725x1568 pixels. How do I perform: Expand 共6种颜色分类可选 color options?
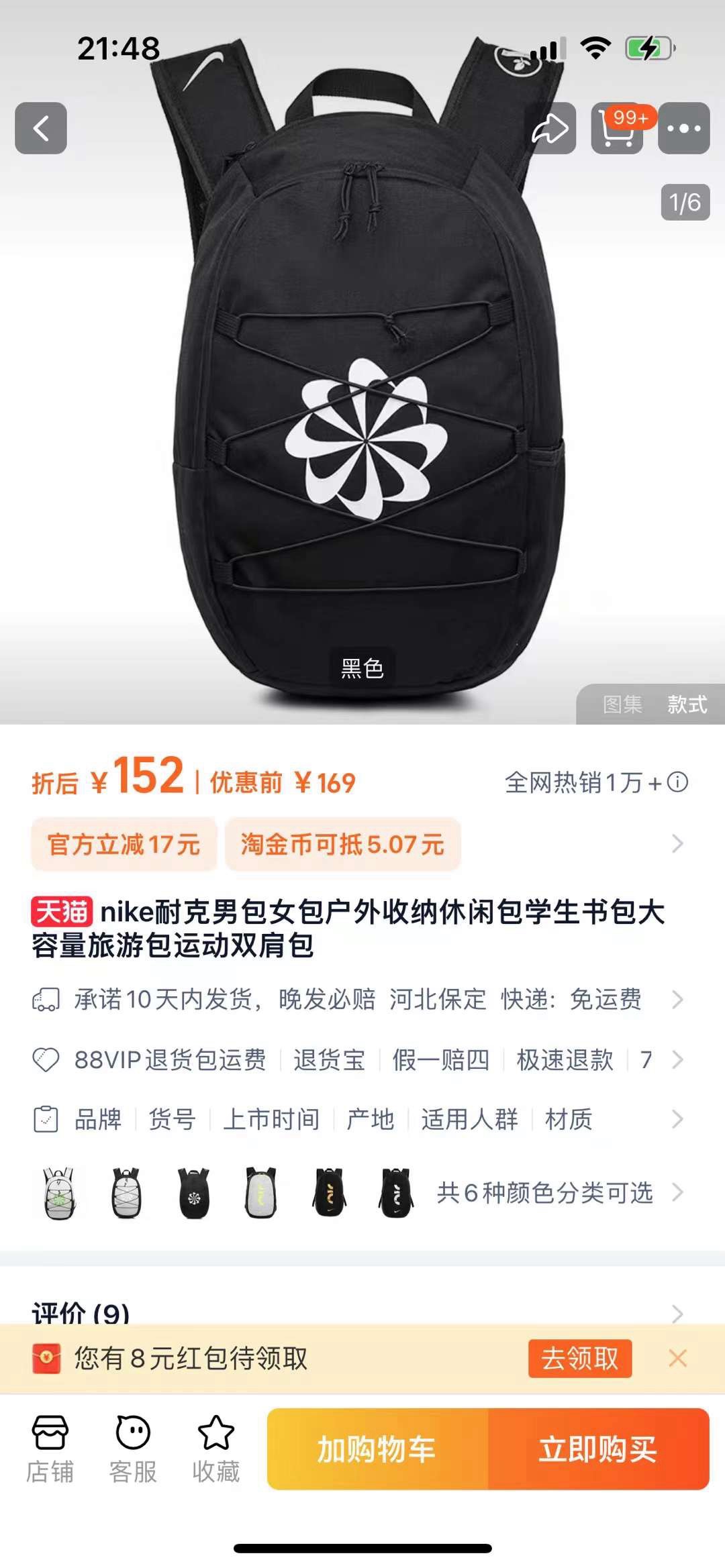[x=545, y=1193]
